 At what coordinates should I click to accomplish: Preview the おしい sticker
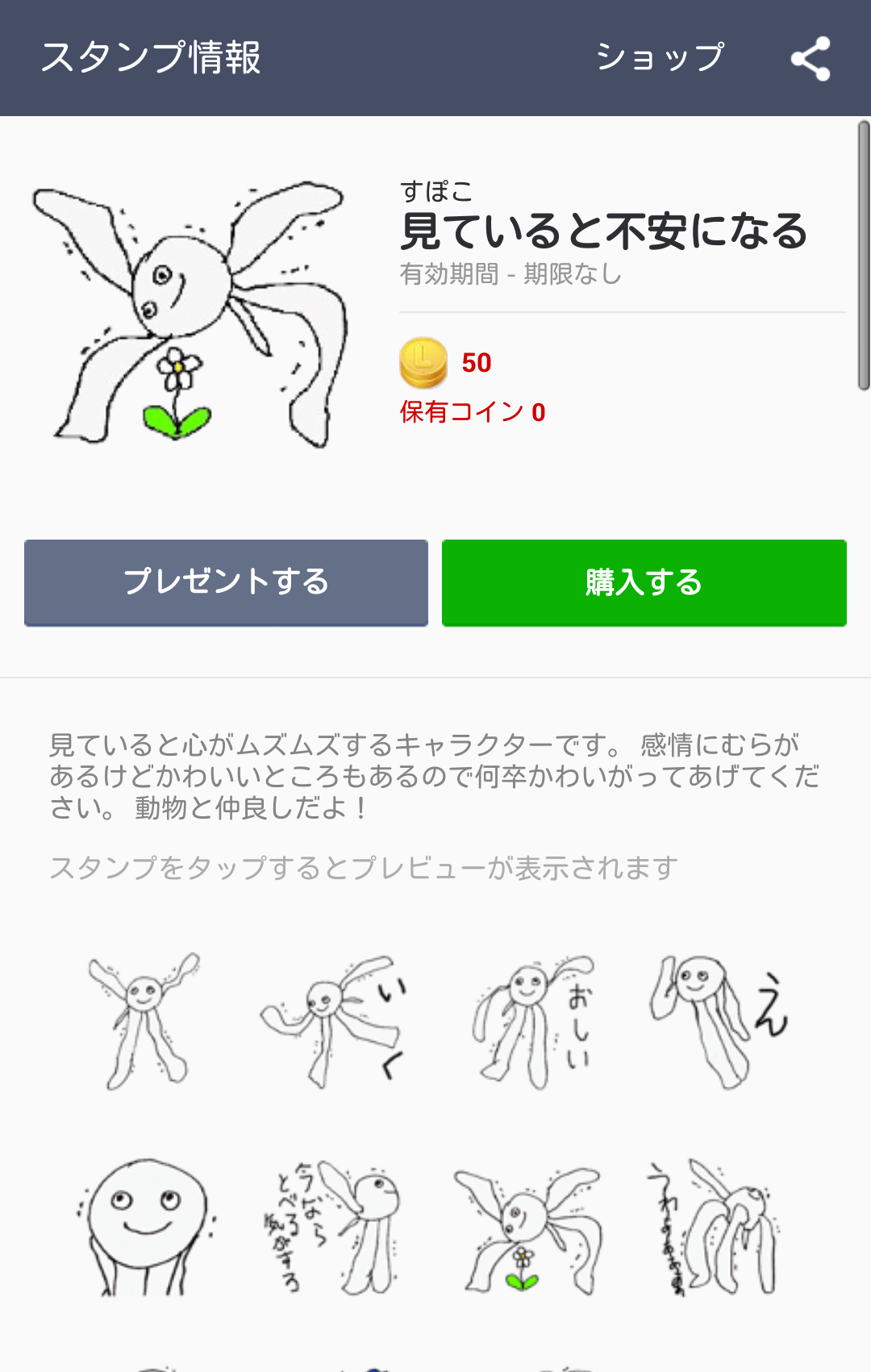tap(533, 1020)
